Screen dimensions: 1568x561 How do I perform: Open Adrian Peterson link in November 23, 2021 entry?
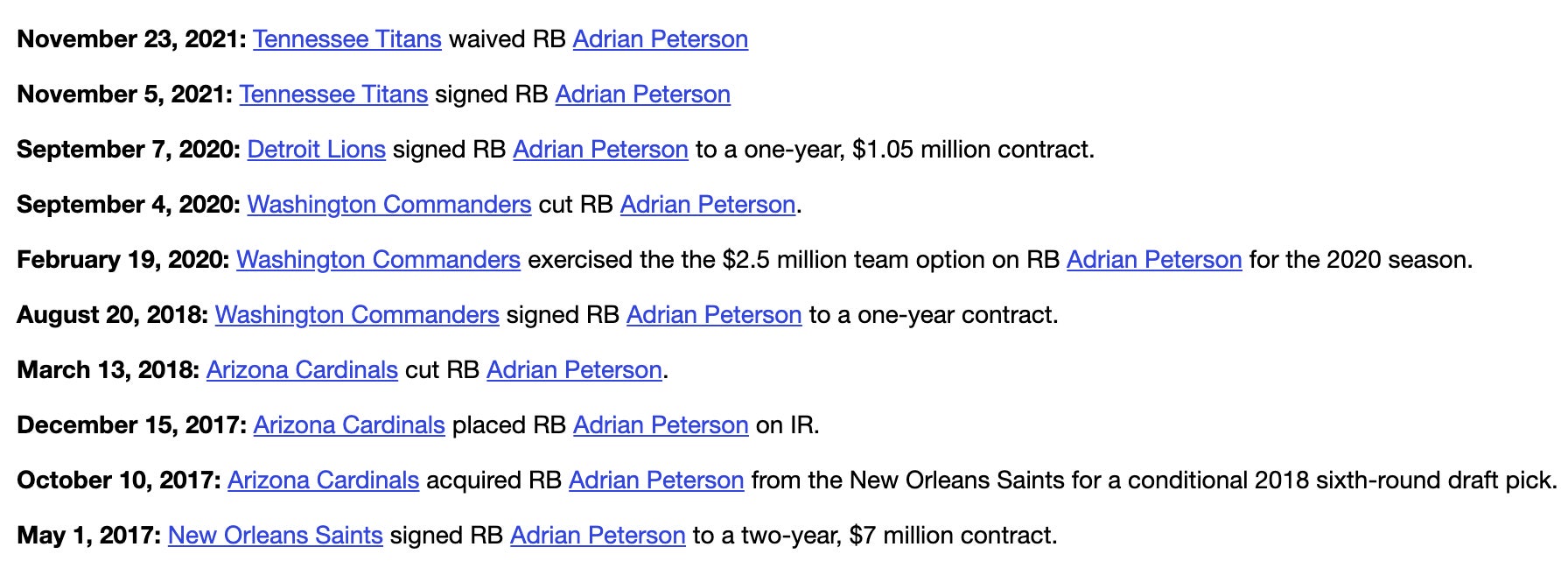pos(660,39)
